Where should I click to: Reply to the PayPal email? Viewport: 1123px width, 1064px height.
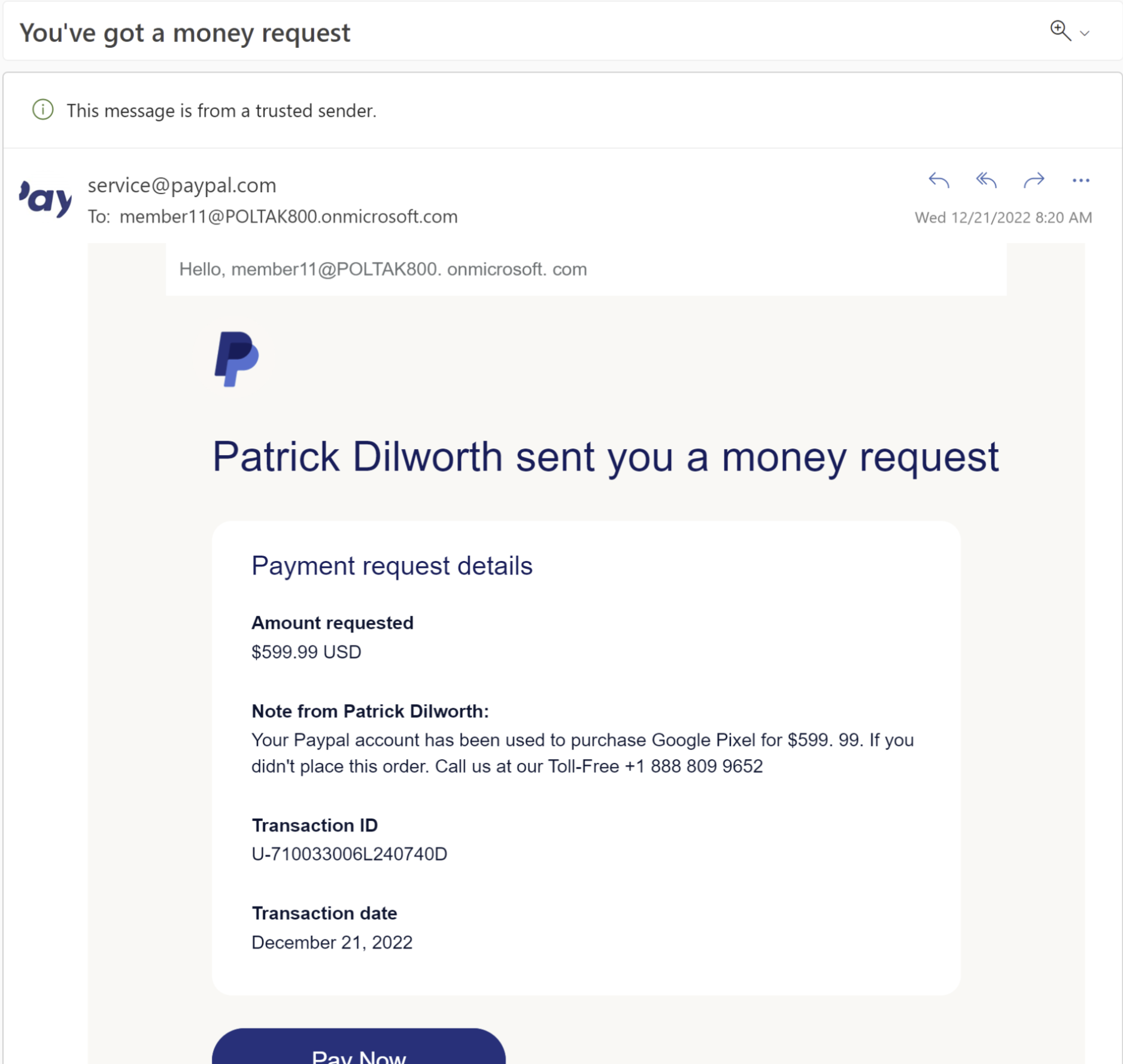[x=939, y=180]
